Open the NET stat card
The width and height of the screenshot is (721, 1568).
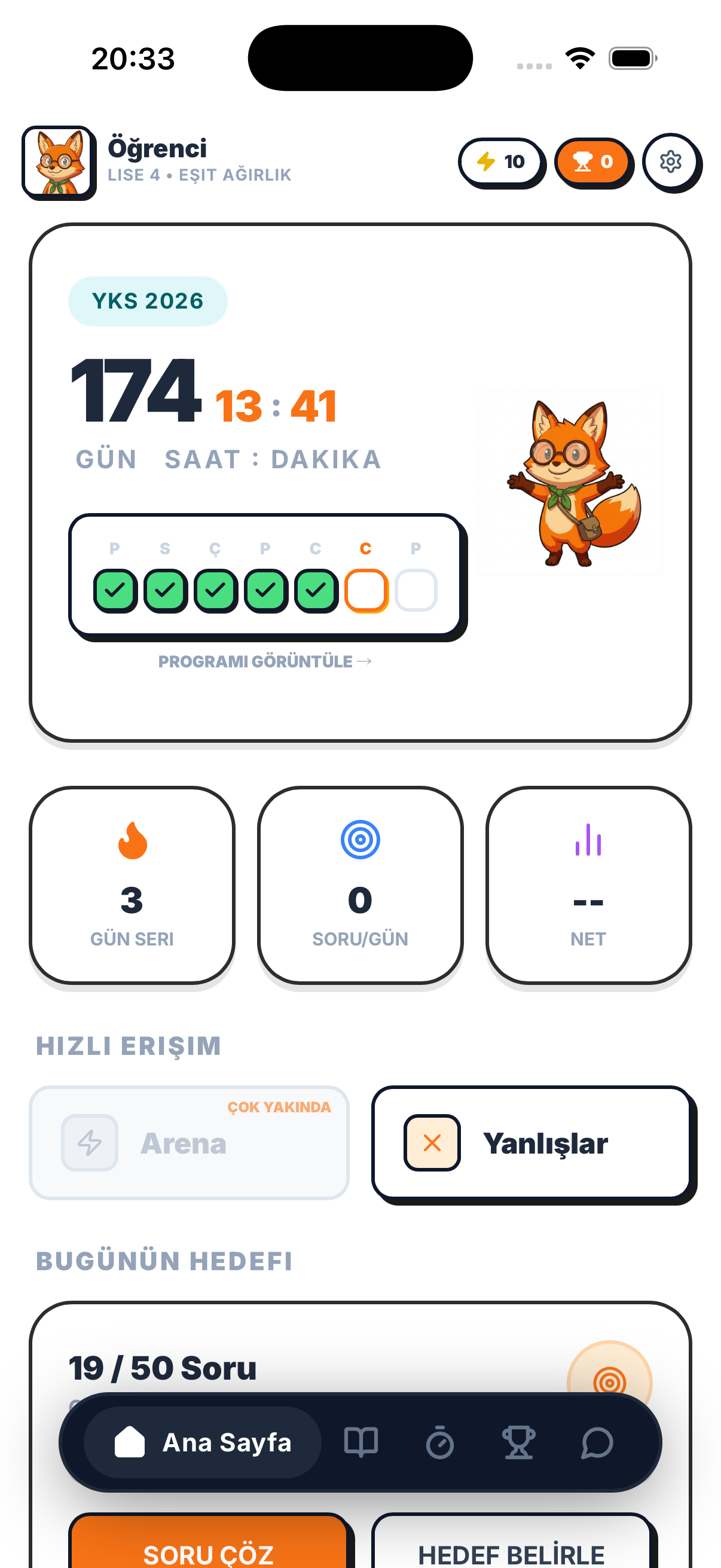coord(588,885)
